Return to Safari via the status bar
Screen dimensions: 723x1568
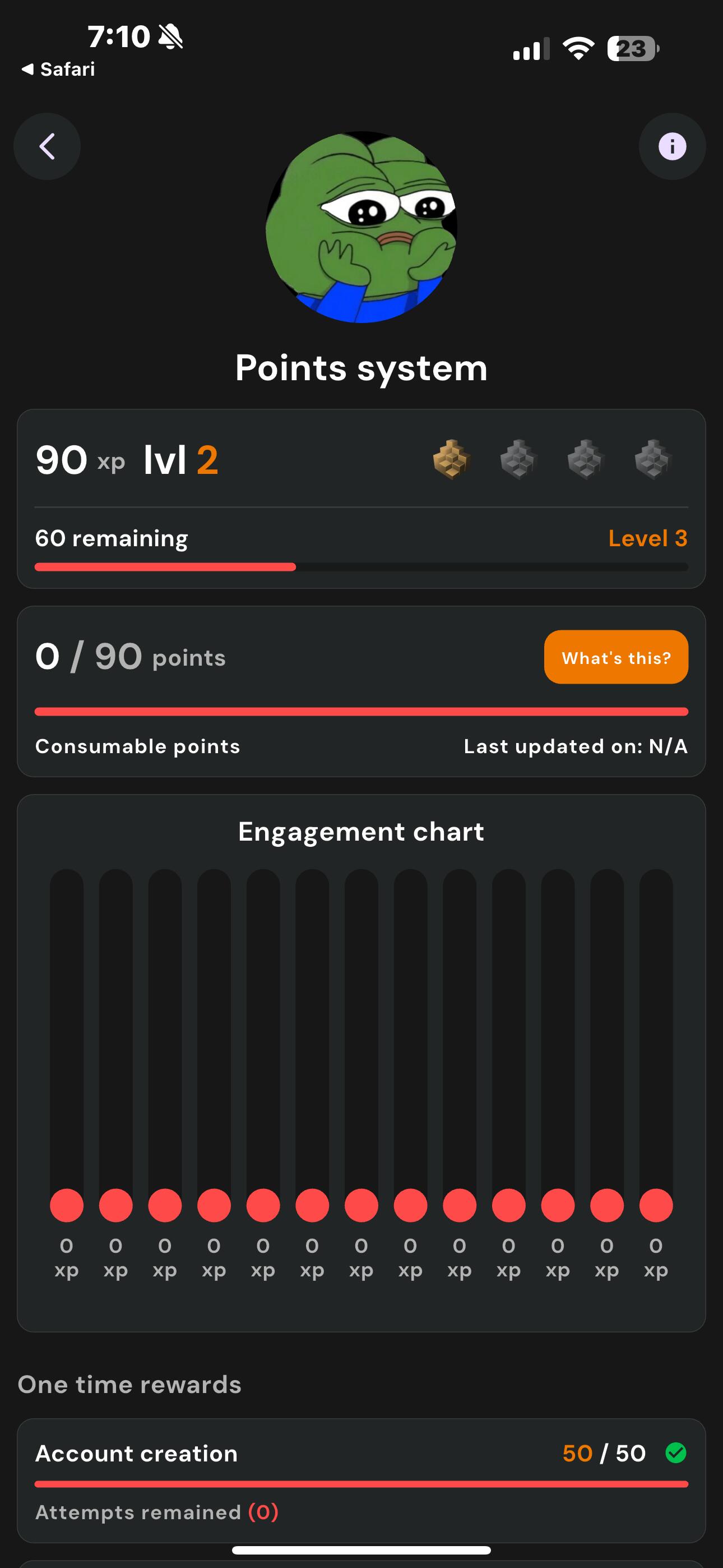coord(58,70)
